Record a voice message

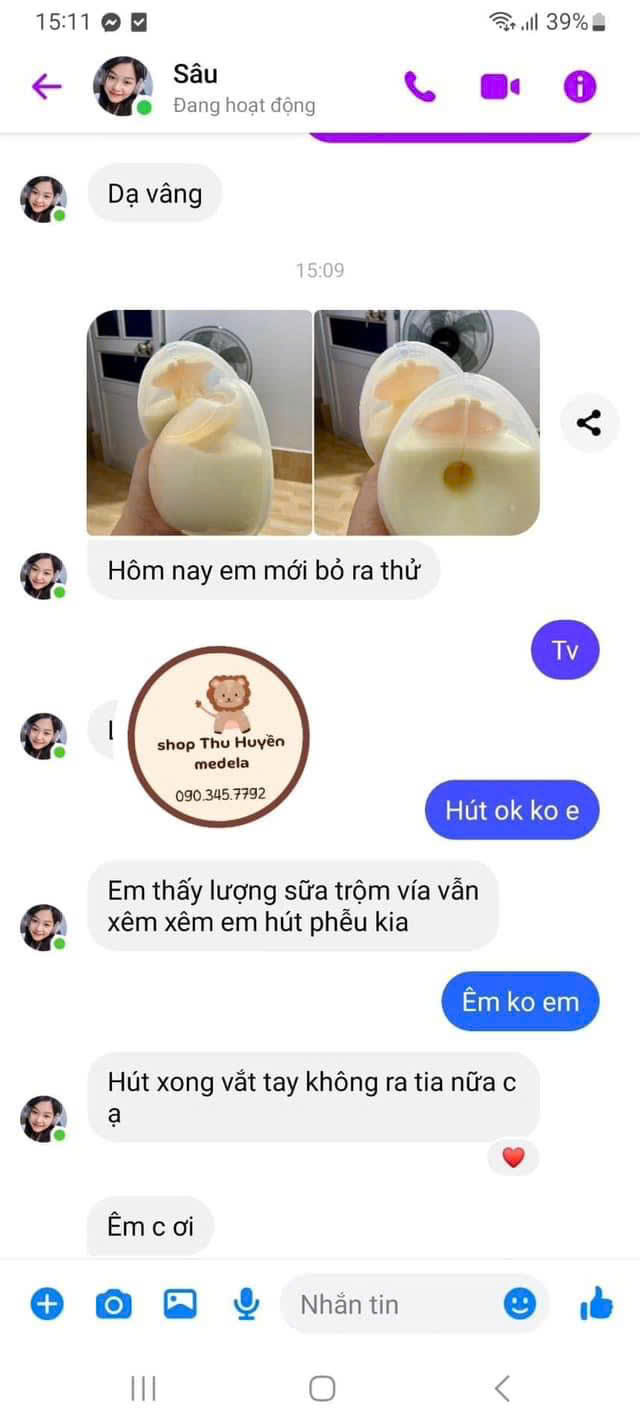(246, 1304)
